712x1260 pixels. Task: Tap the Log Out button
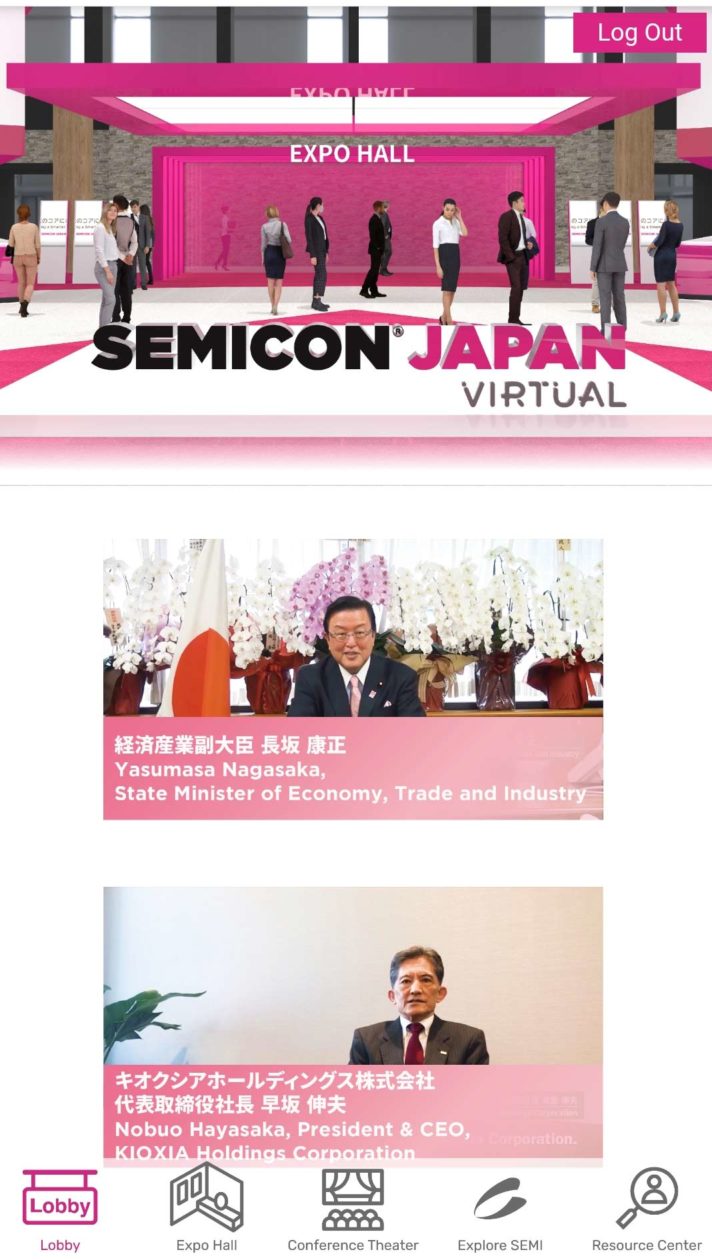pos(640,32)
